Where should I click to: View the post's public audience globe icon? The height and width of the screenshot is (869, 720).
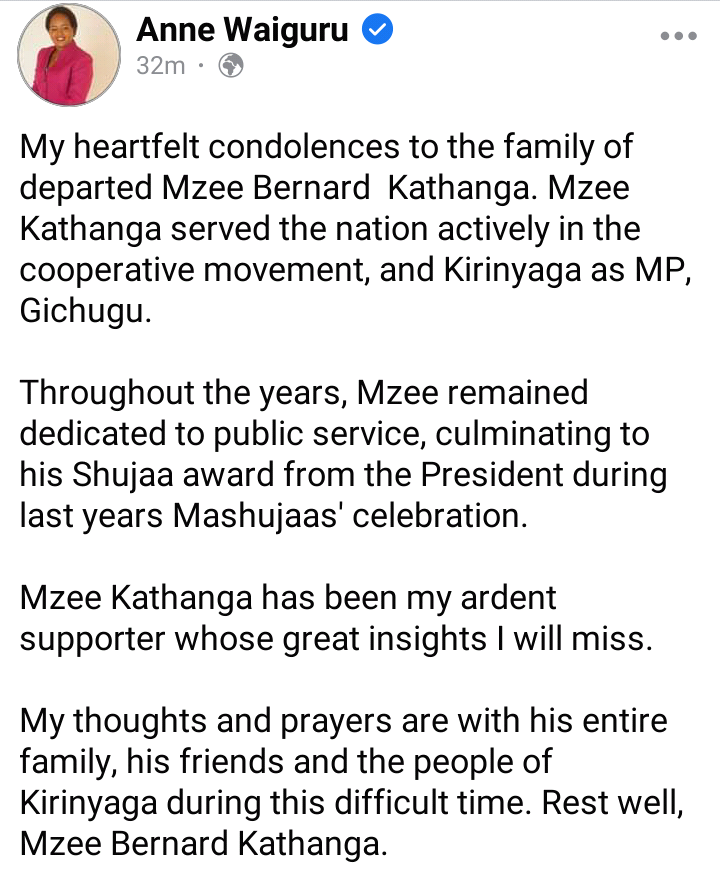(x=231, y=68)
